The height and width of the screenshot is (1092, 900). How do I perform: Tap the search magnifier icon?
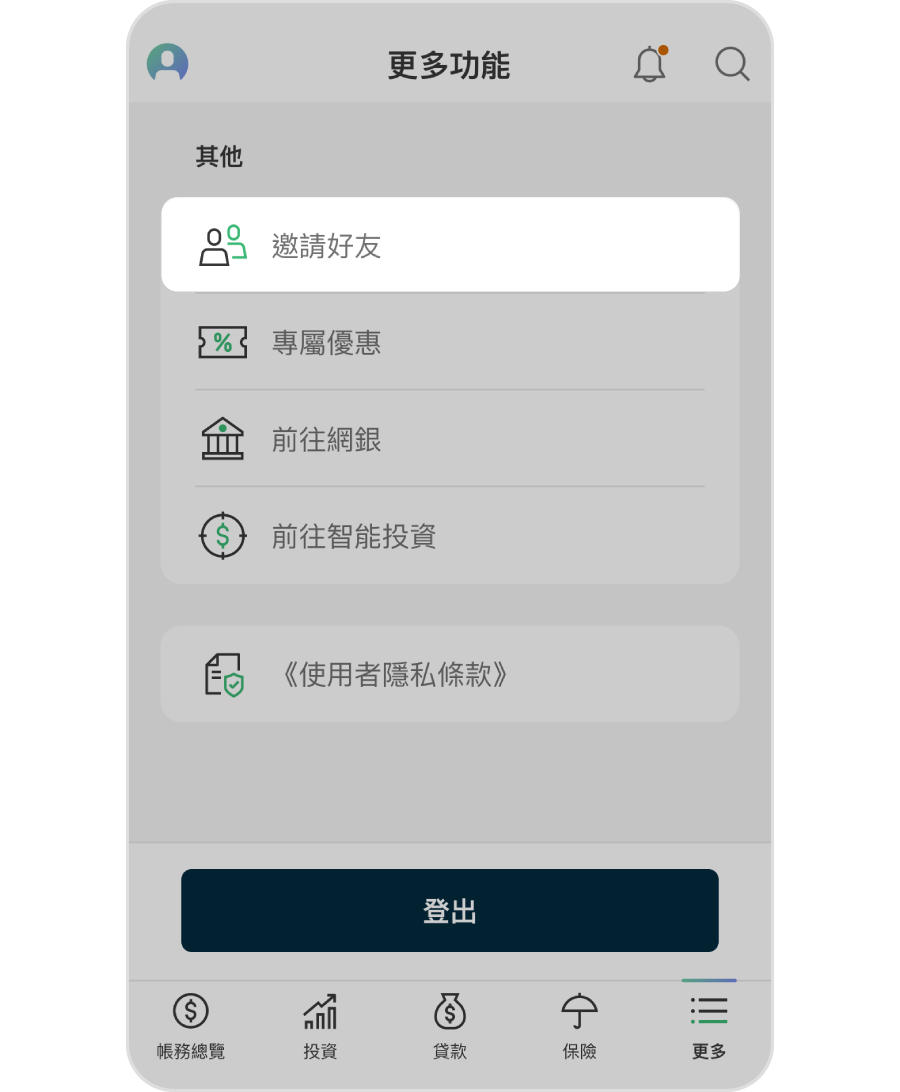tap(732, 65)
